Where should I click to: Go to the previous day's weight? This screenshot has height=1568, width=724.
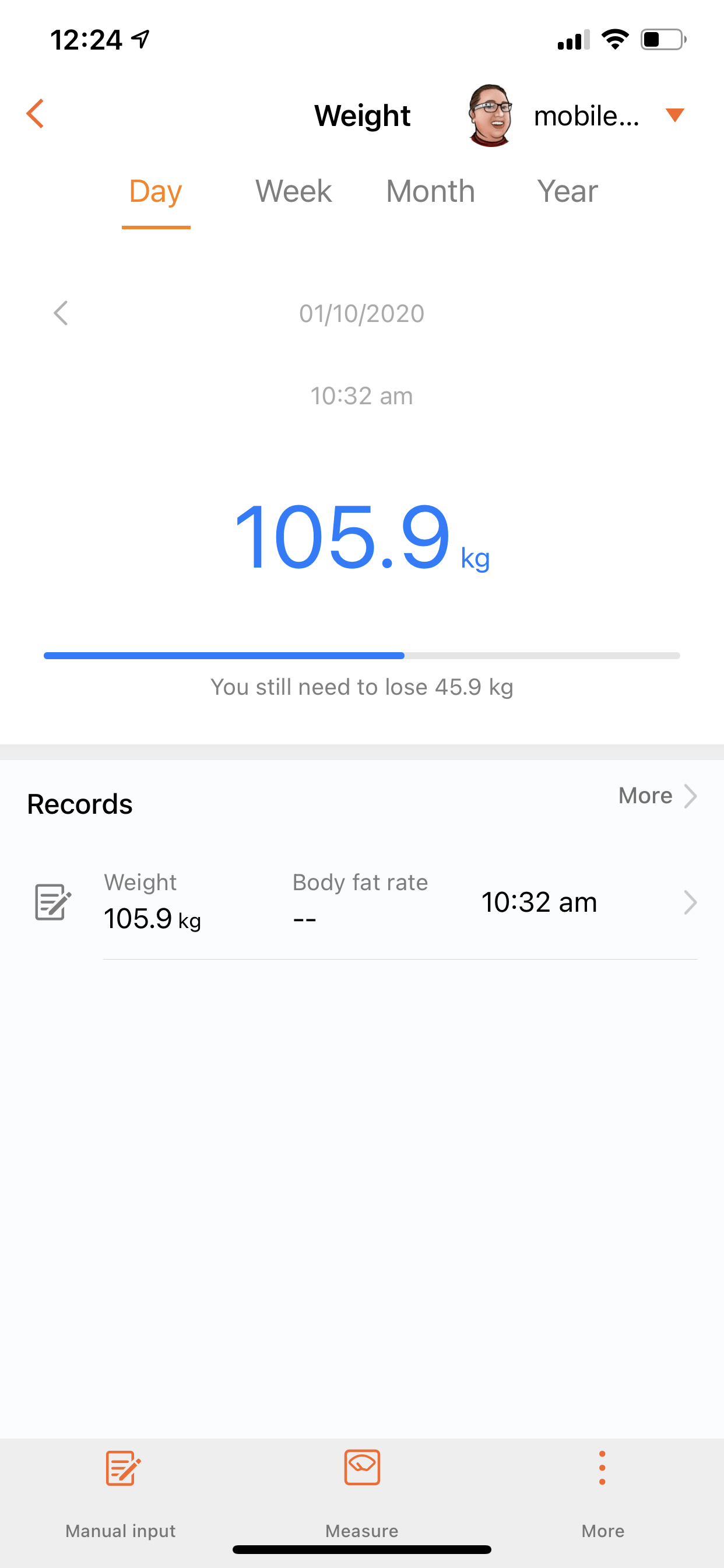[x=61, y=313]
